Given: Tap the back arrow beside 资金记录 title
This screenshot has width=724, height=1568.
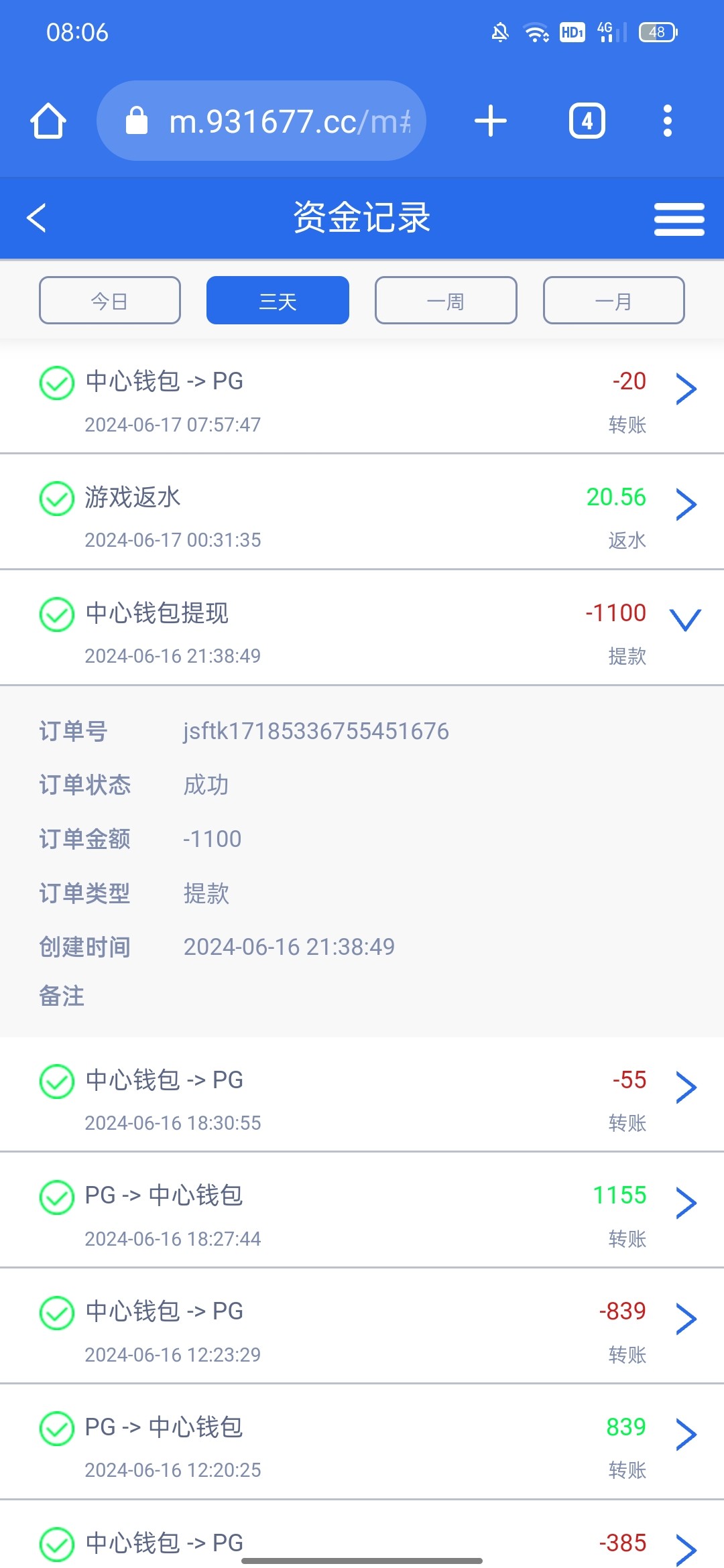Looking at the screenshot, I should 37,217.
